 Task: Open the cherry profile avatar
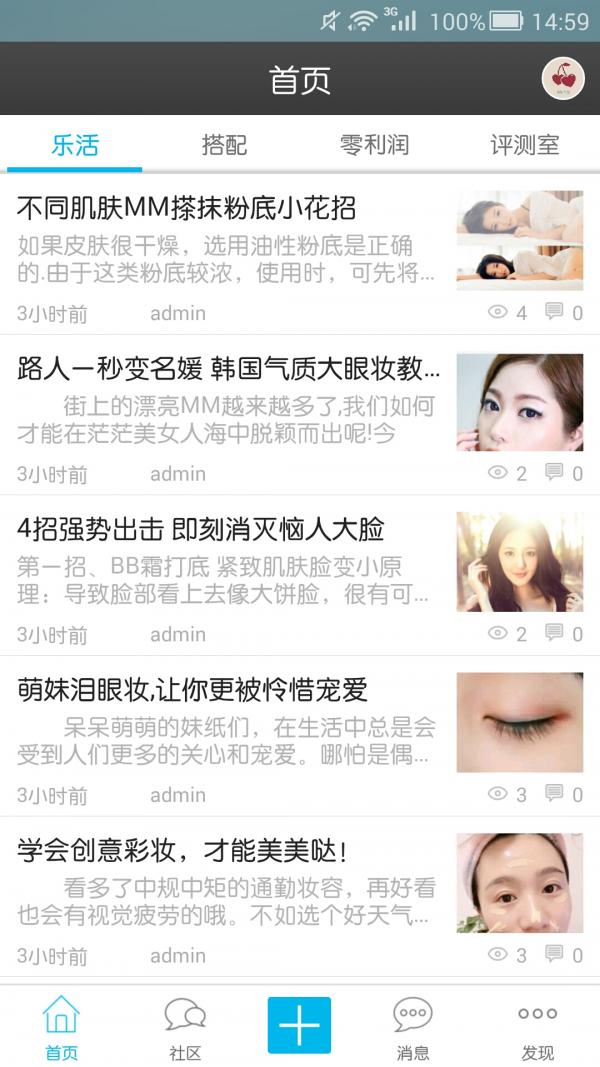(563, 79)
